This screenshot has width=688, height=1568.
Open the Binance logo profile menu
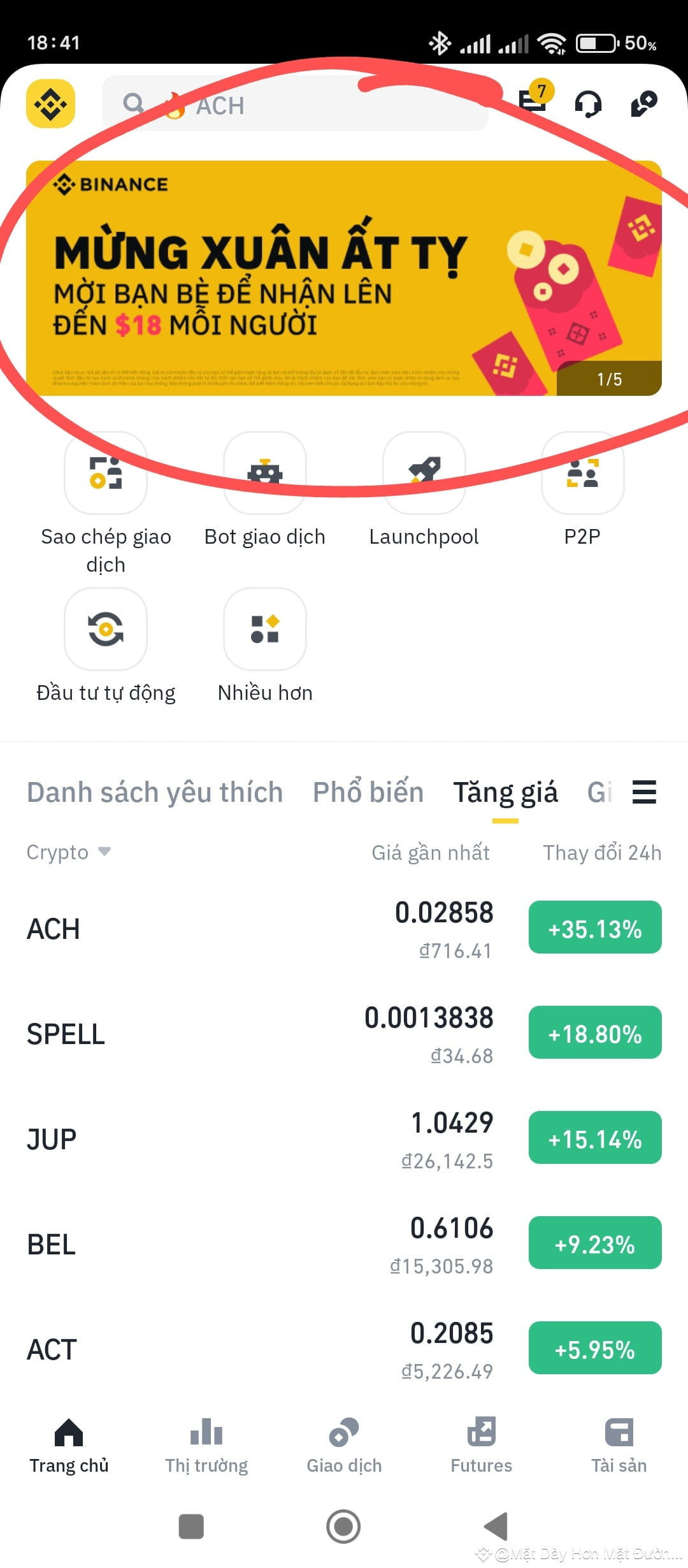(x=50, y=104)
